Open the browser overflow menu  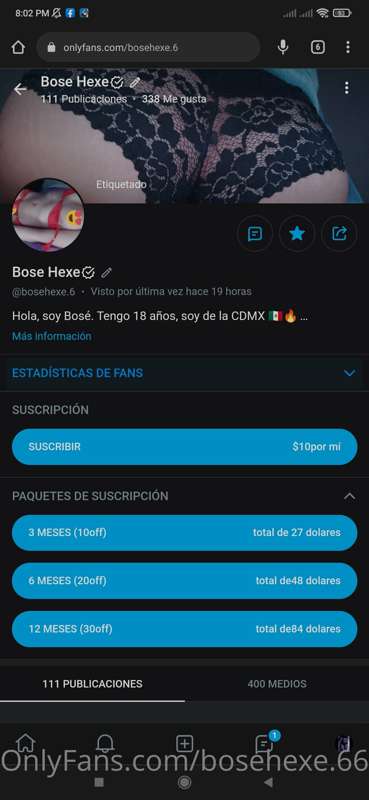pyautogui.click(x=348, y=47)
